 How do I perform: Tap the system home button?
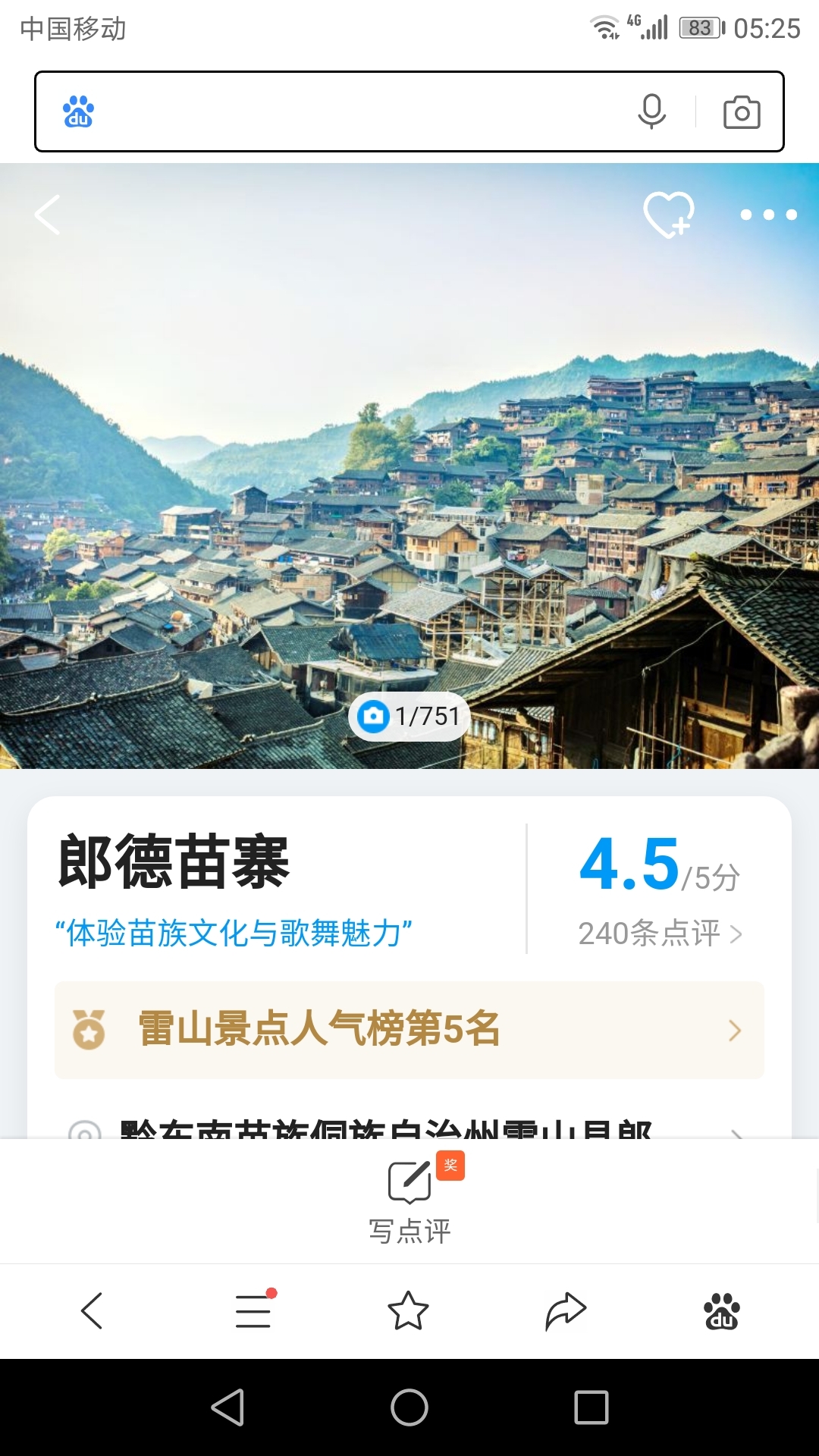[409, 1407]
